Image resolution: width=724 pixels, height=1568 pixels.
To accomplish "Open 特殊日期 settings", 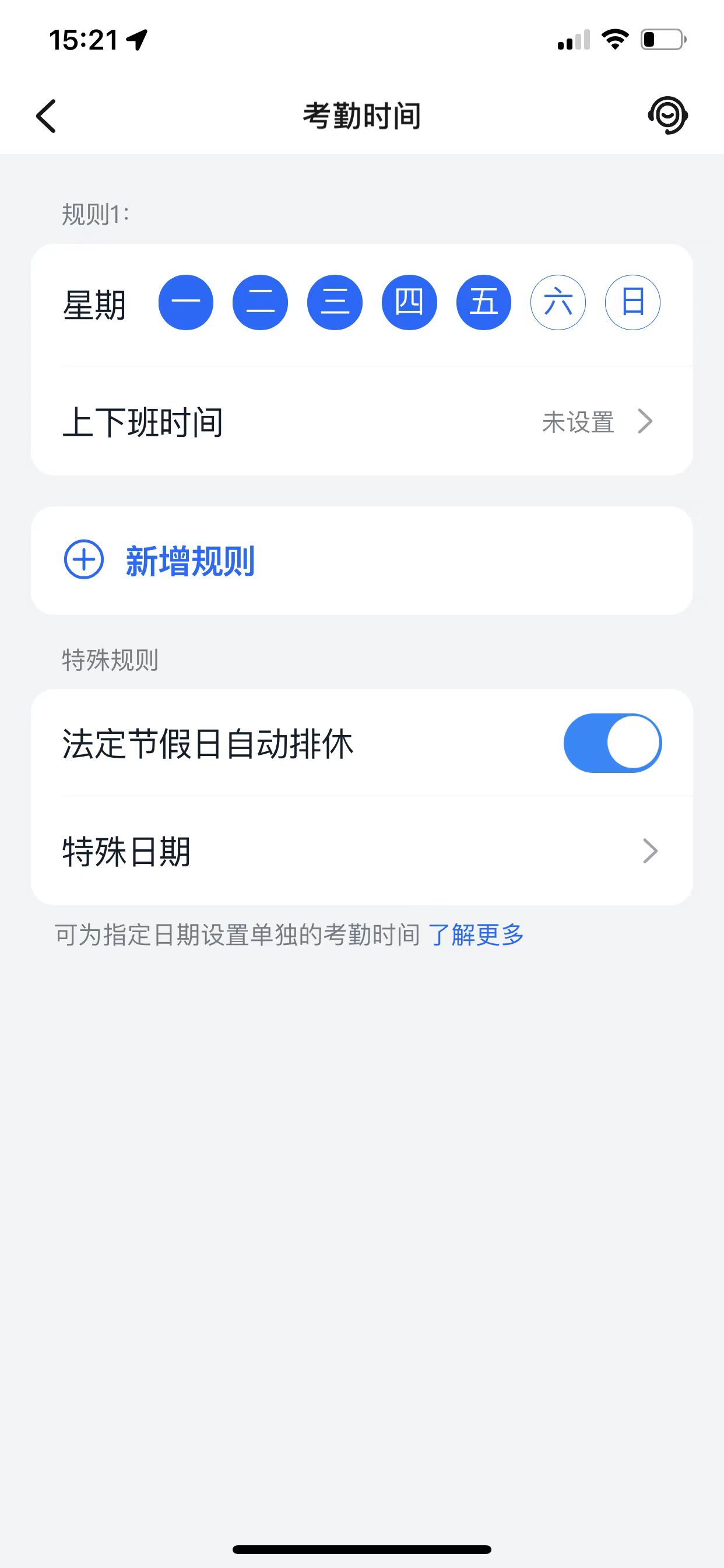I will coord(361,851).
